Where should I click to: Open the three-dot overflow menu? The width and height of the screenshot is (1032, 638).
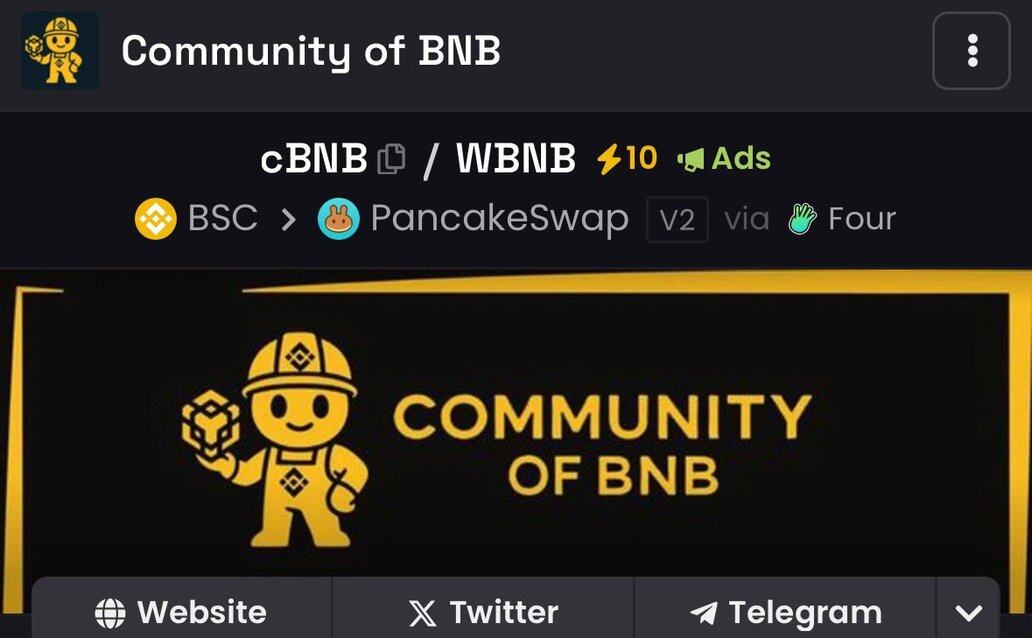pos(971,50)
